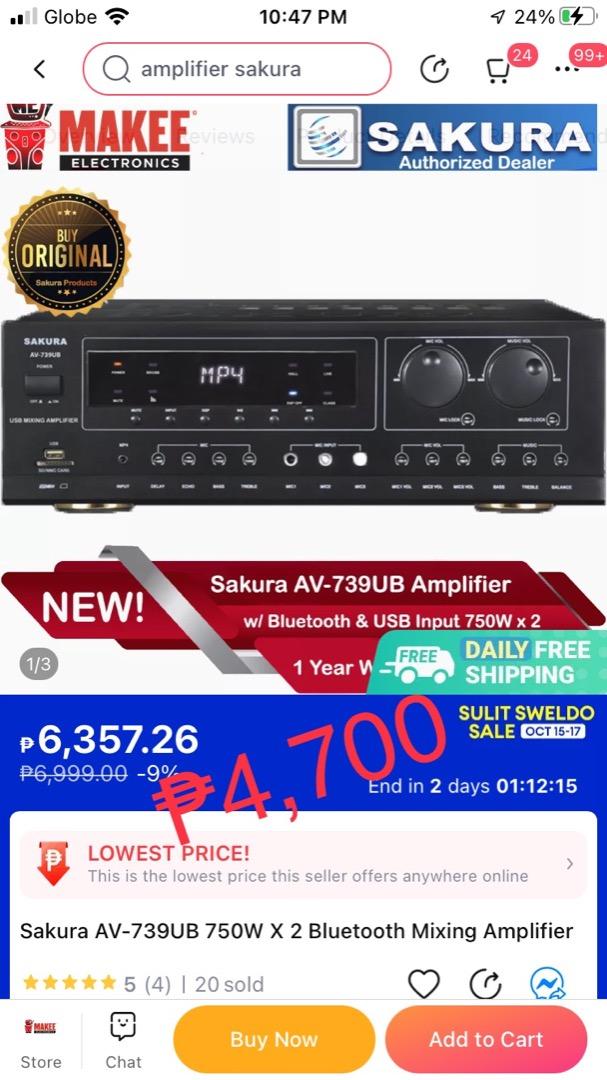Tap share icon beside the heart

point(485,983)
